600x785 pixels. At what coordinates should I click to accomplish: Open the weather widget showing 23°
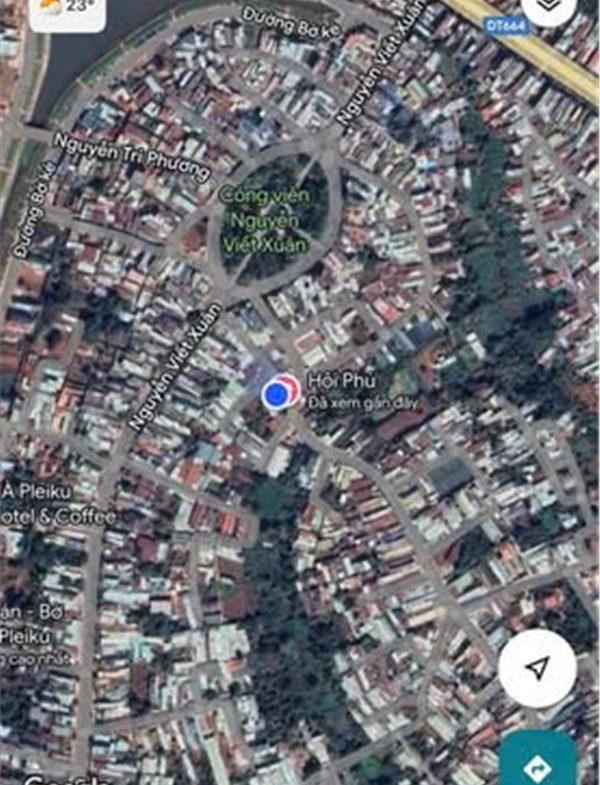point(68,10)
